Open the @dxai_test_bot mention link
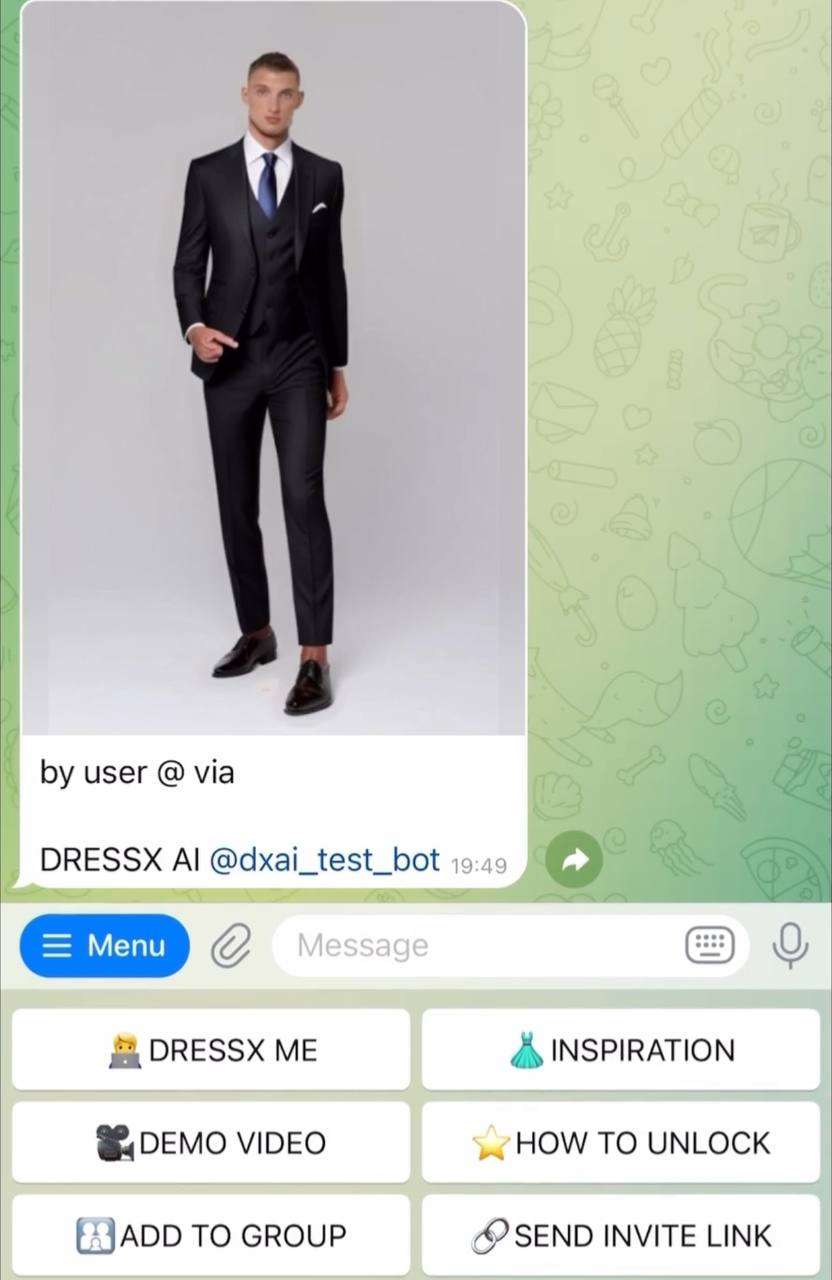Screen dimensions: 832x1280 (325, 859)
